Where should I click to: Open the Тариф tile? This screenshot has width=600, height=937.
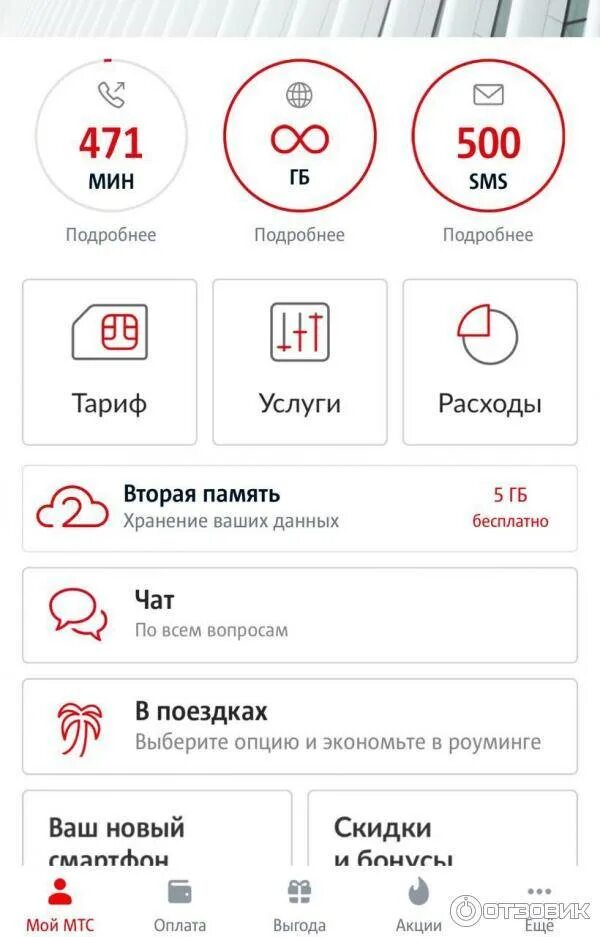[x=109, y=362]
